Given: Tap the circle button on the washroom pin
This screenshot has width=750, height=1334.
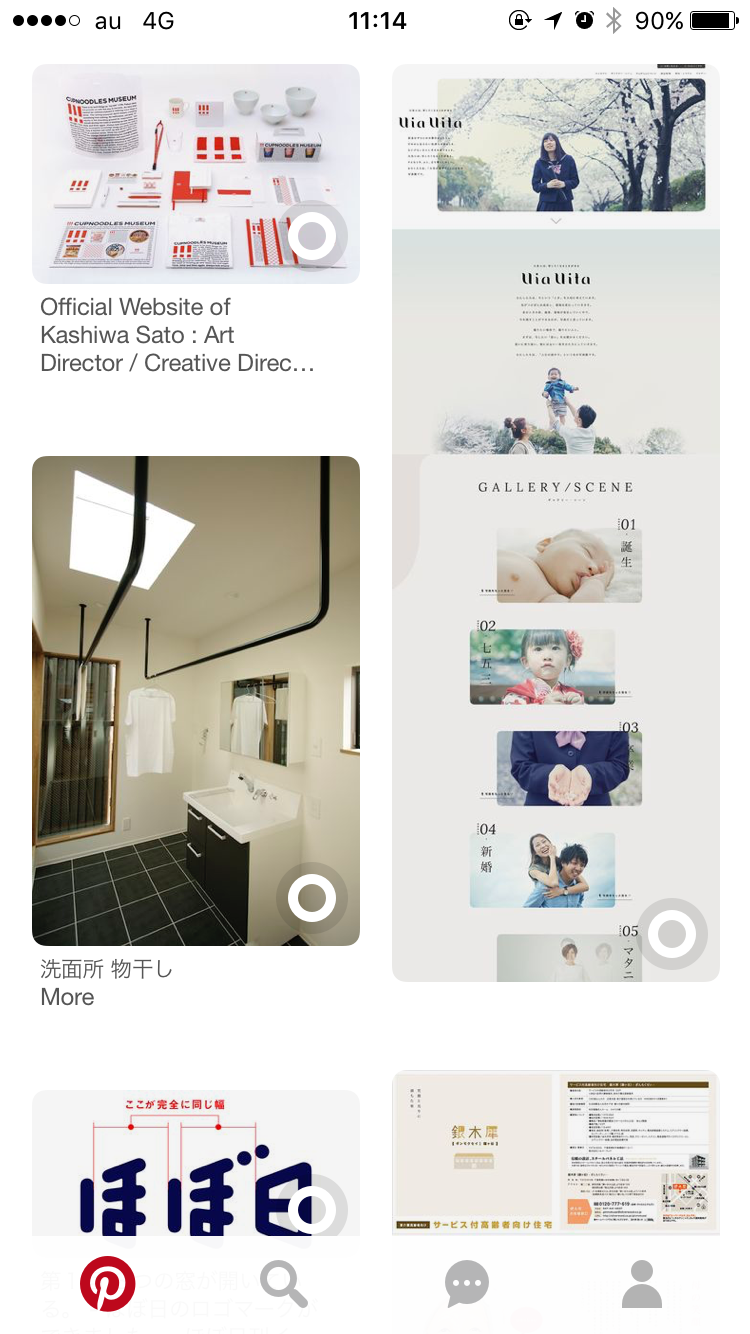Looking at the screenshot, I should [x=312, y=898].
